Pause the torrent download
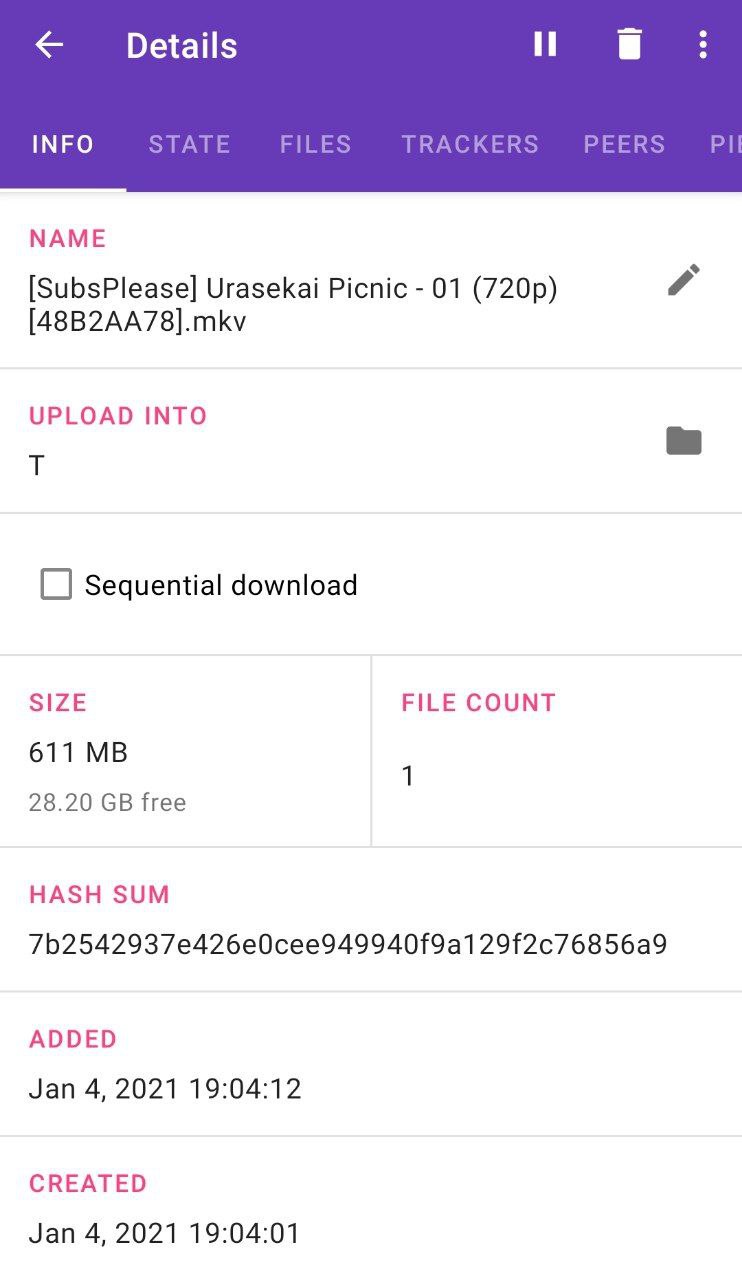742x1280 pixels. [545, 45]
